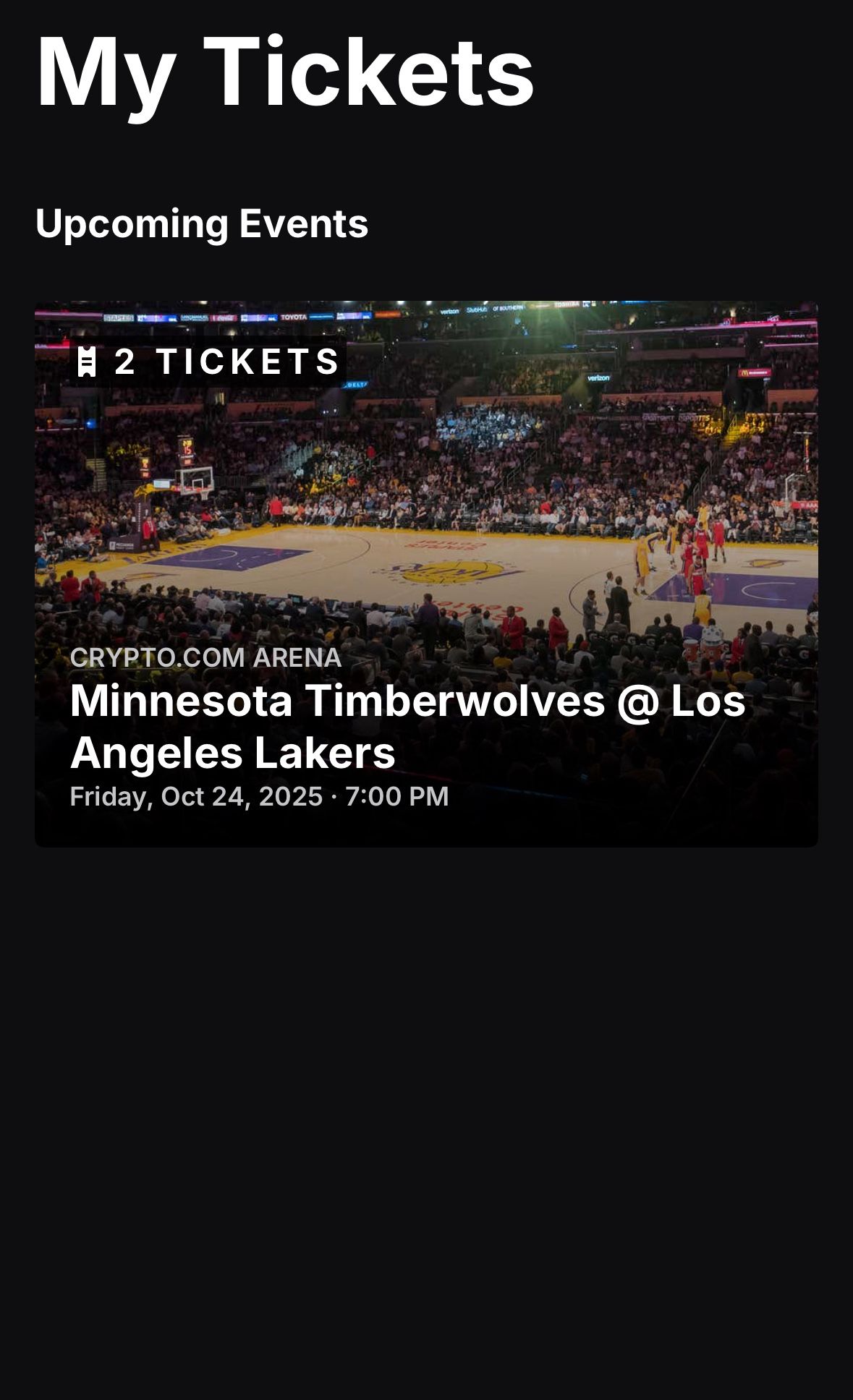Click the Minnesota Timberwolves @ Los Angeles Lakers title

405,727
